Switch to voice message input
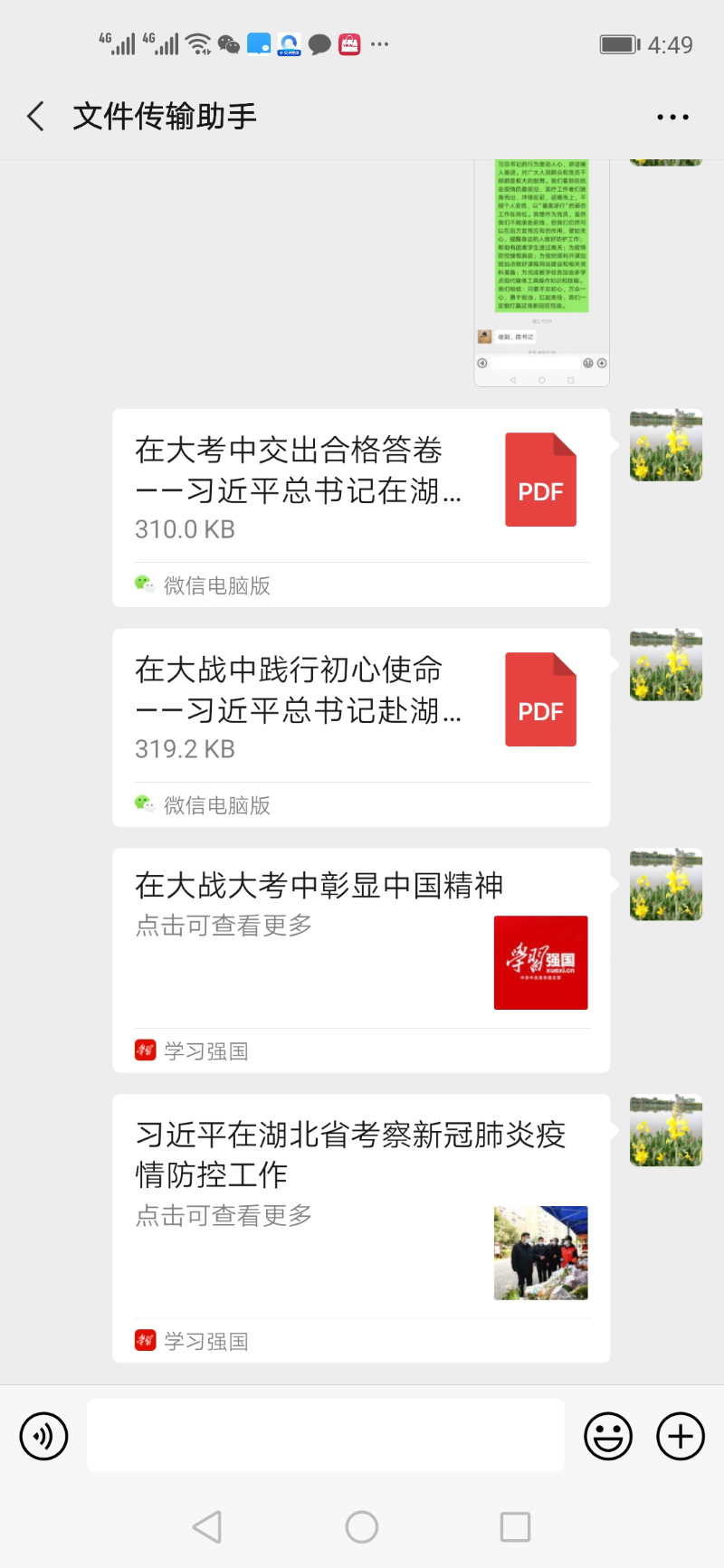 pyautogui.click(x=43, y=1436)
